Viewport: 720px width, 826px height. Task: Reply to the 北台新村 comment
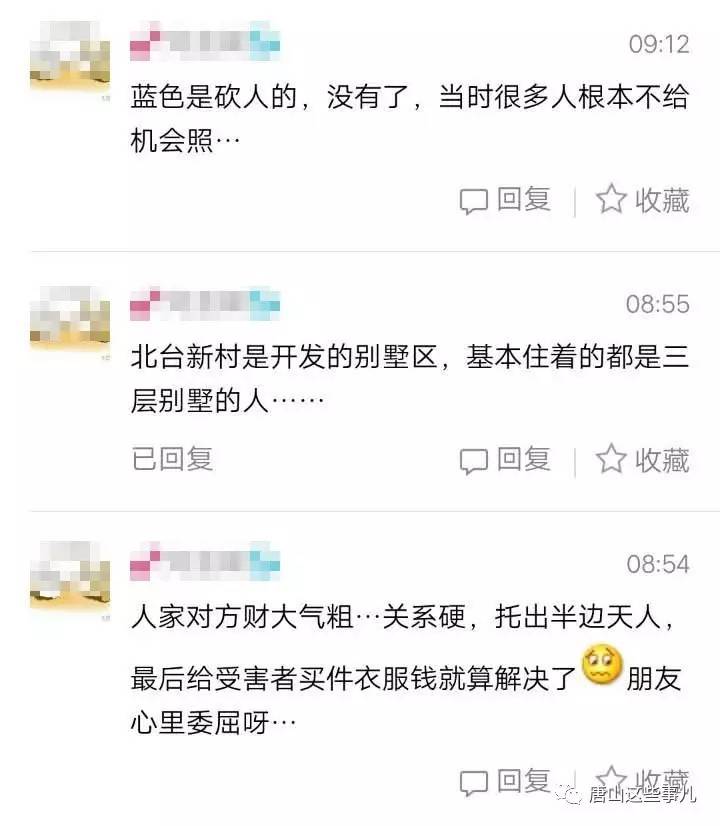pyautogui.click(x=505, y=460)
